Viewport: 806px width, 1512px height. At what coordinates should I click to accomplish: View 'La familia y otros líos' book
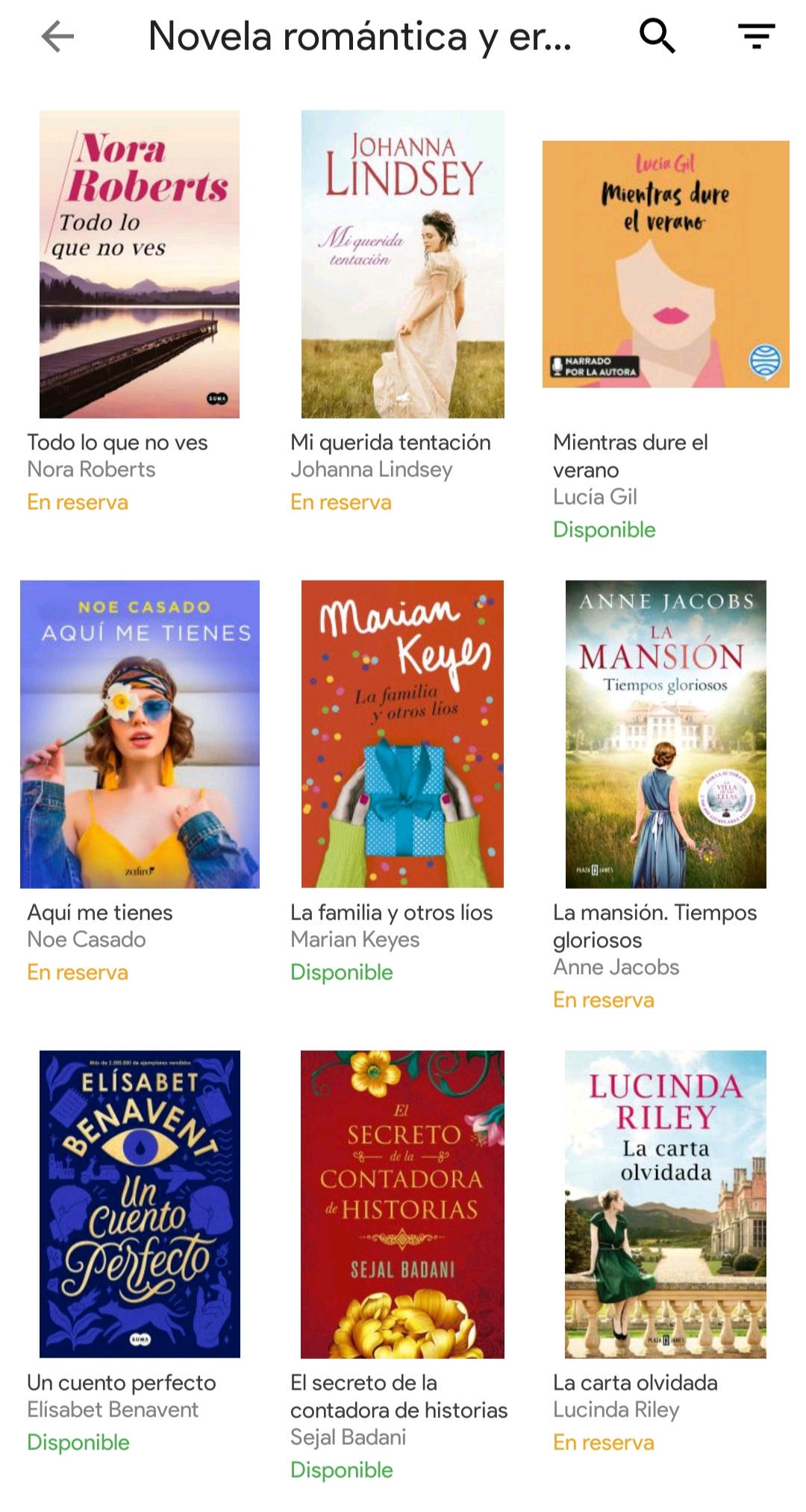[402, 734]
